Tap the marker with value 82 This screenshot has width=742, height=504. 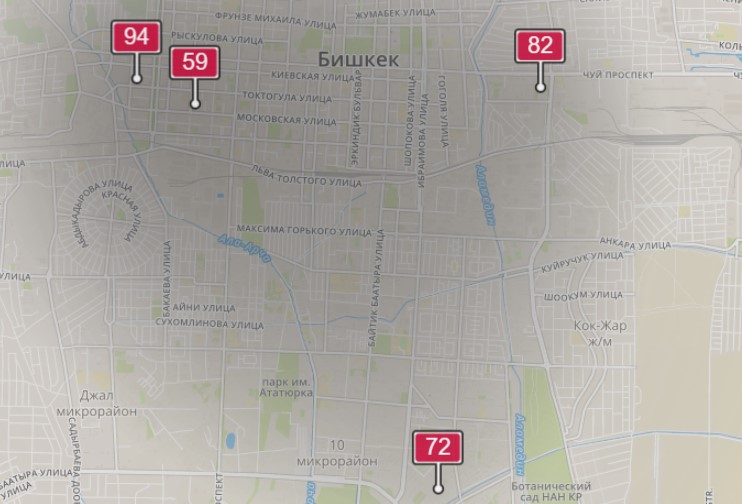540,46
